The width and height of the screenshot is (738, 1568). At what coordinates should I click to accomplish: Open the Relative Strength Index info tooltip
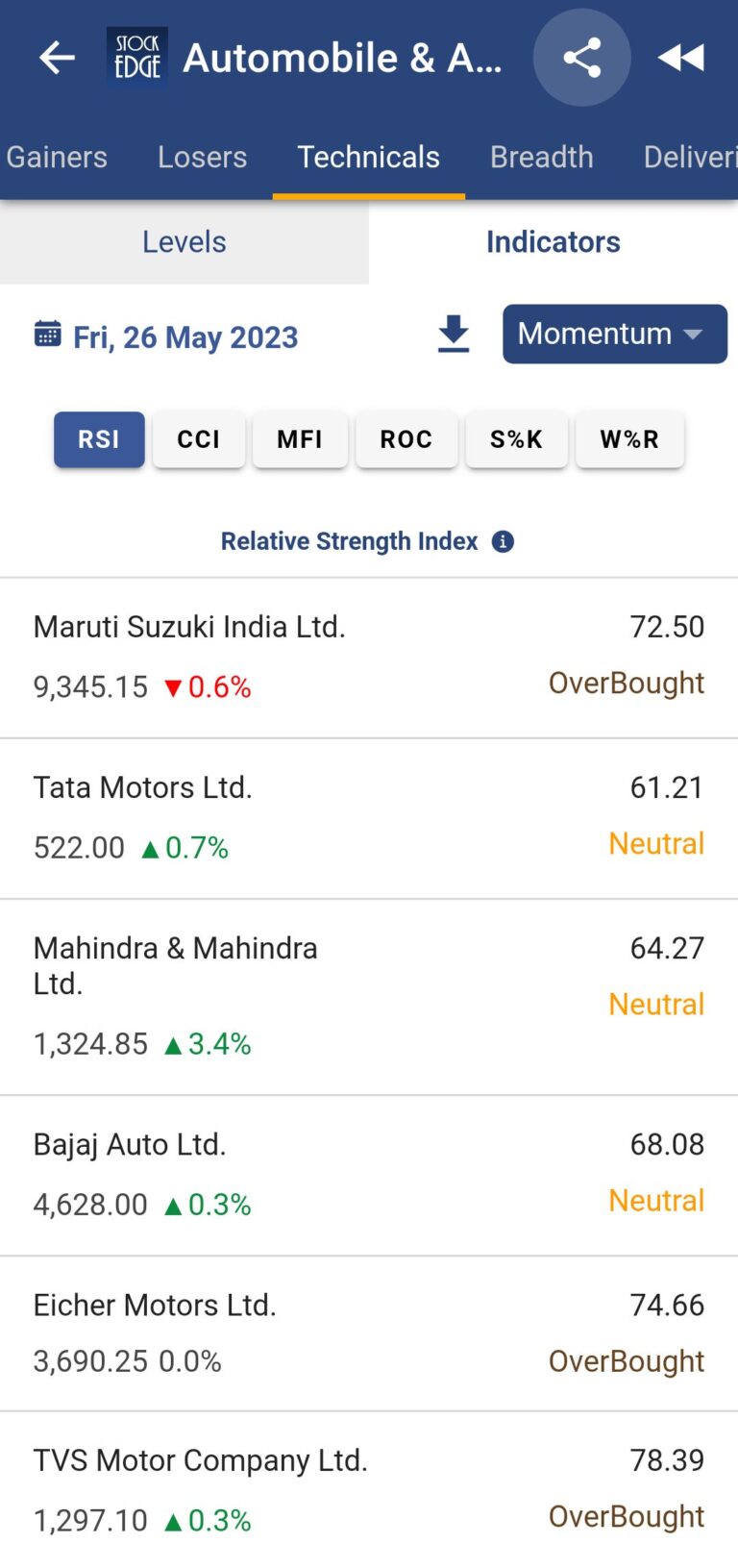502,541
